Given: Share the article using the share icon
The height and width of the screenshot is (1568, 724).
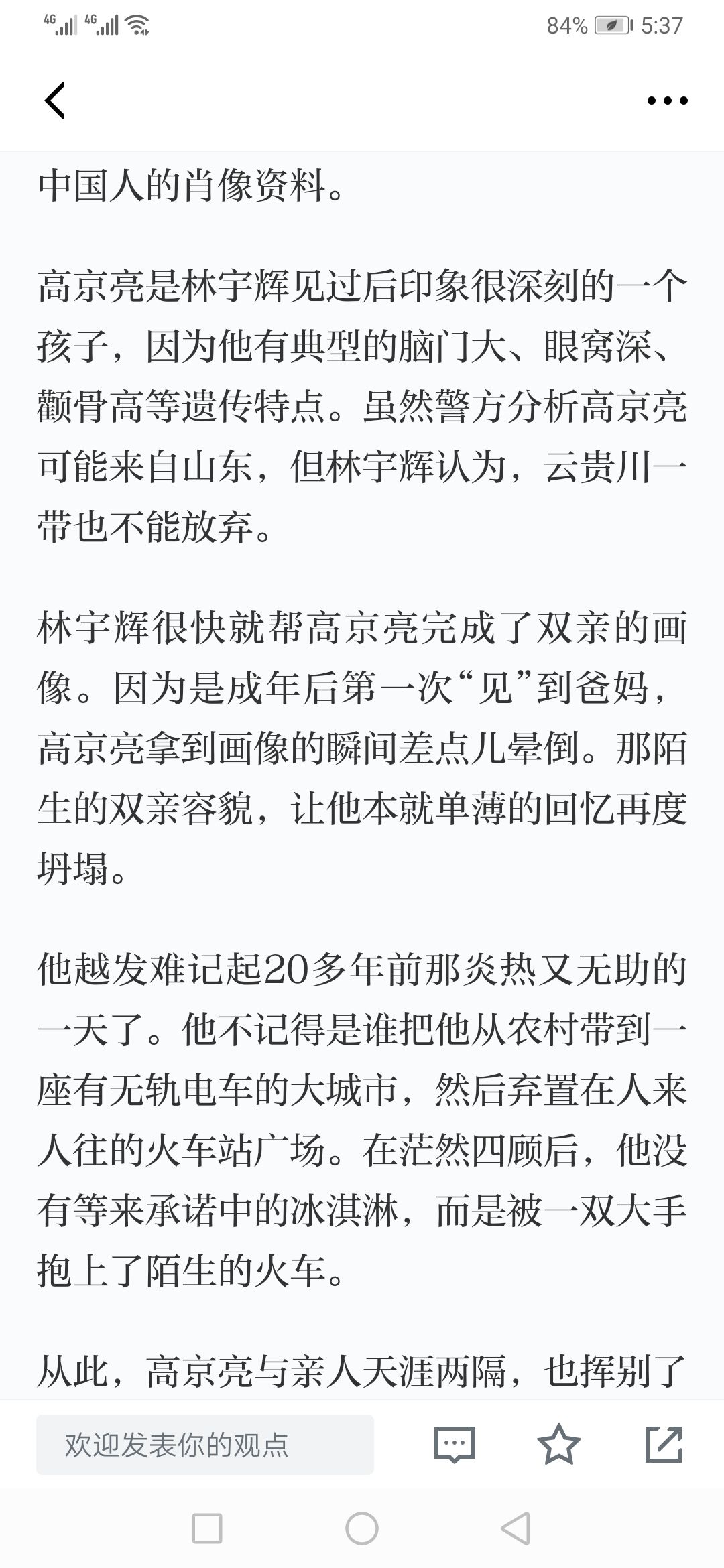Looking at the screenshot, I should click(664, 1444).
